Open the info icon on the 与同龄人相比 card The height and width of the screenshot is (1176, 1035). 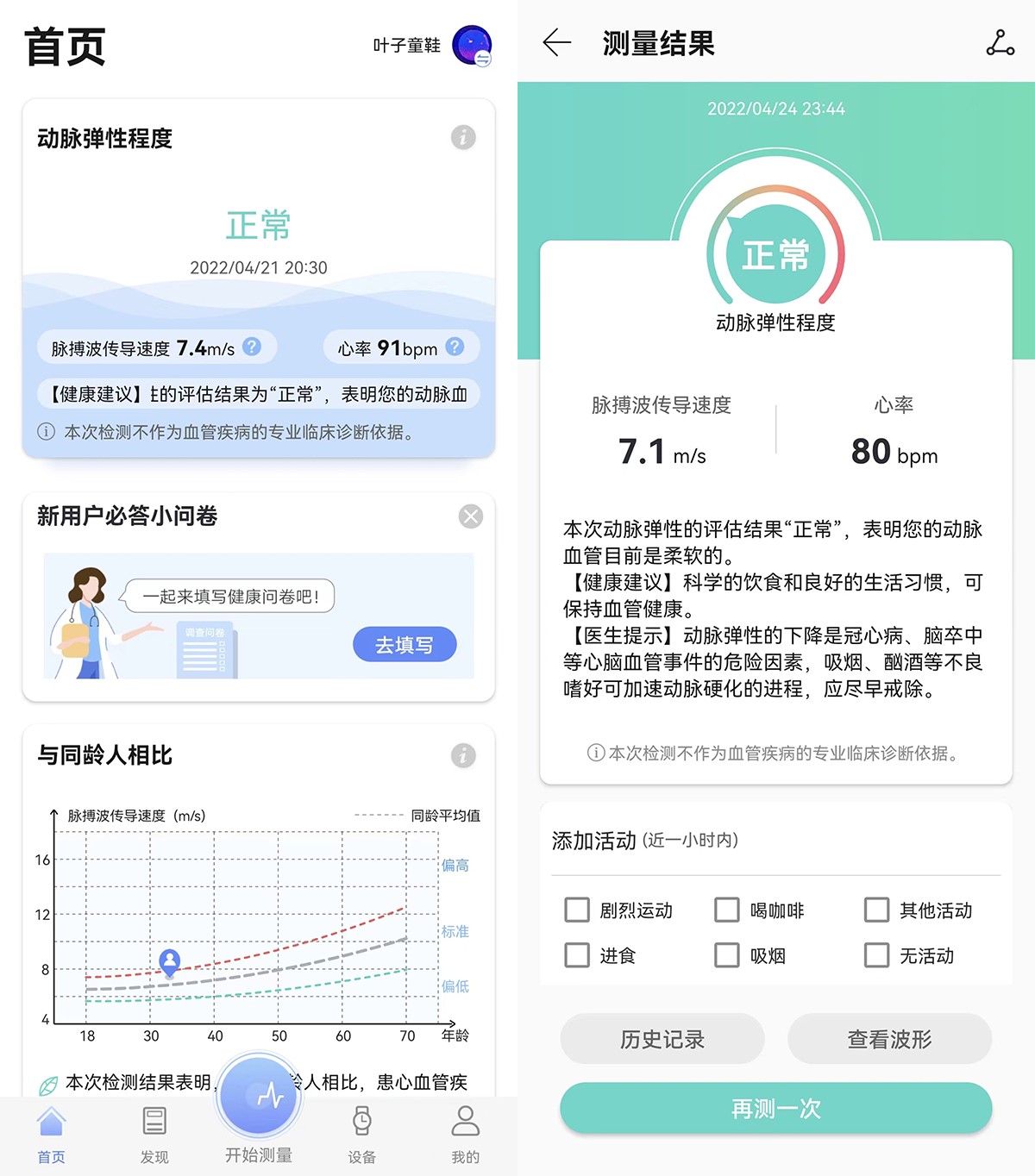(x=463, y=755)
